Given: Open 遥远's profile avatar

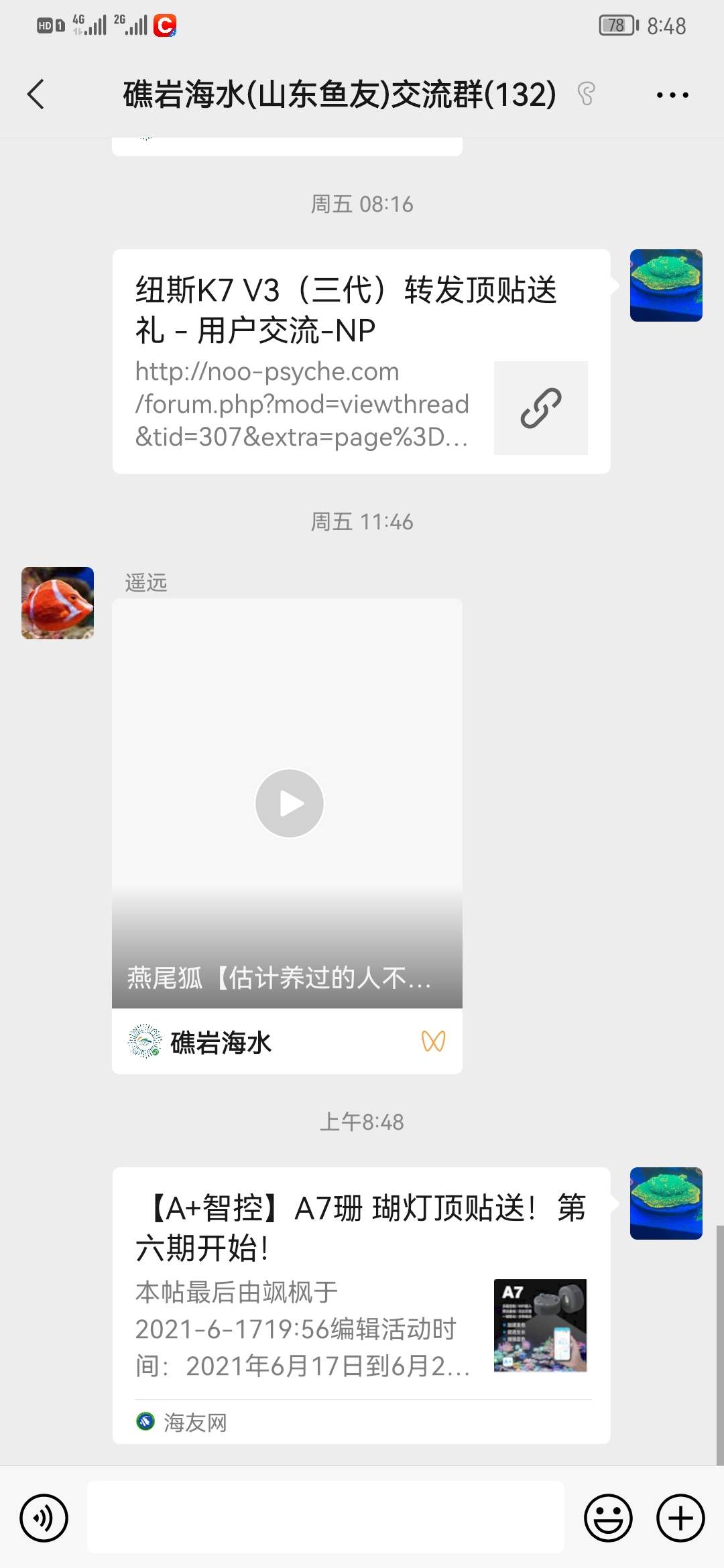Looking at the screenshot, I should coord(58,603).
